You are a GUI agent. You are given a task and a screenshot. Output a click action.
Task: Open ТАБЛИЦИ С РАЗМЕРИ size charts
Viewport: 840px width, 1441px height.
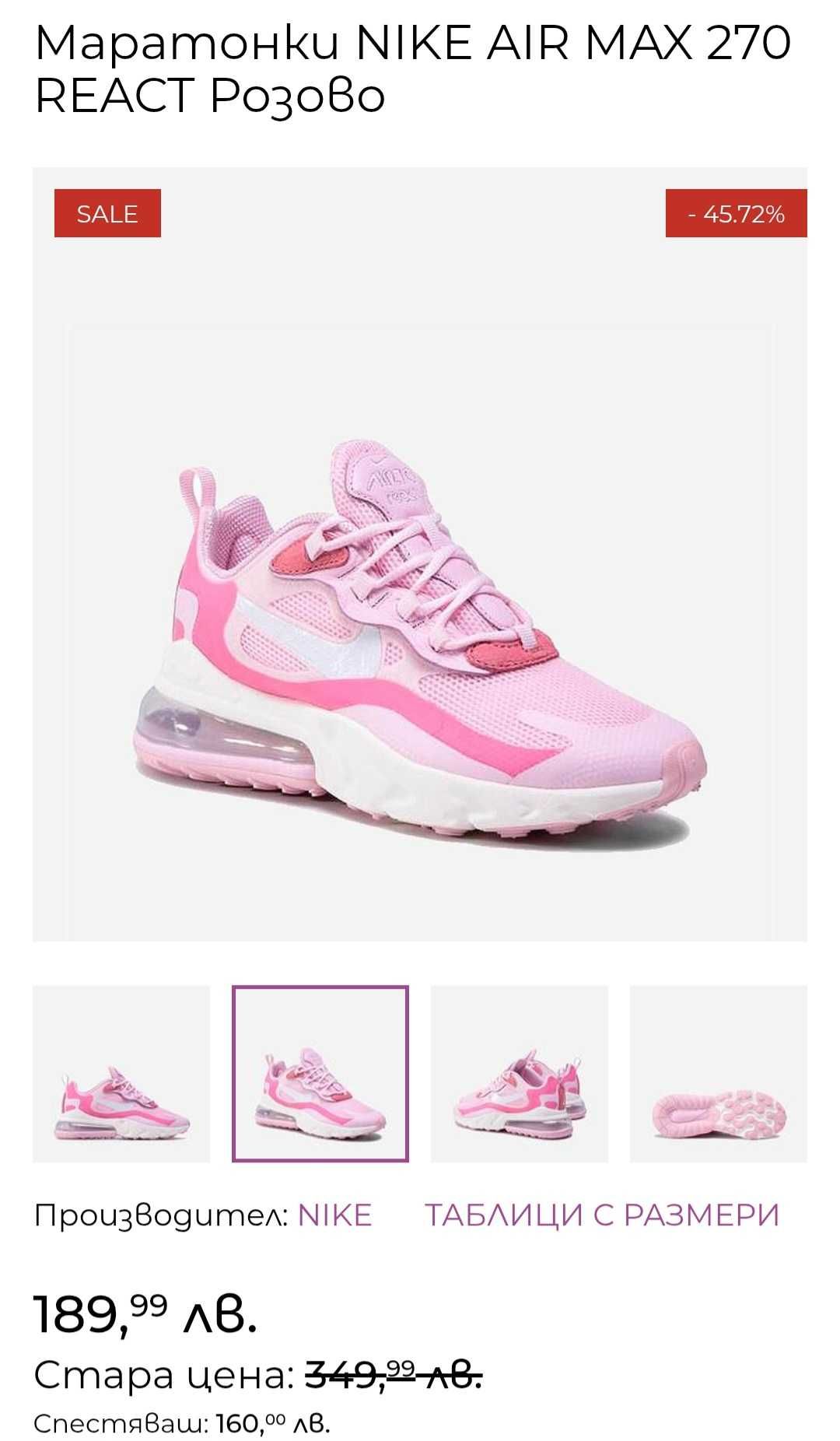tap(601, 1215)
